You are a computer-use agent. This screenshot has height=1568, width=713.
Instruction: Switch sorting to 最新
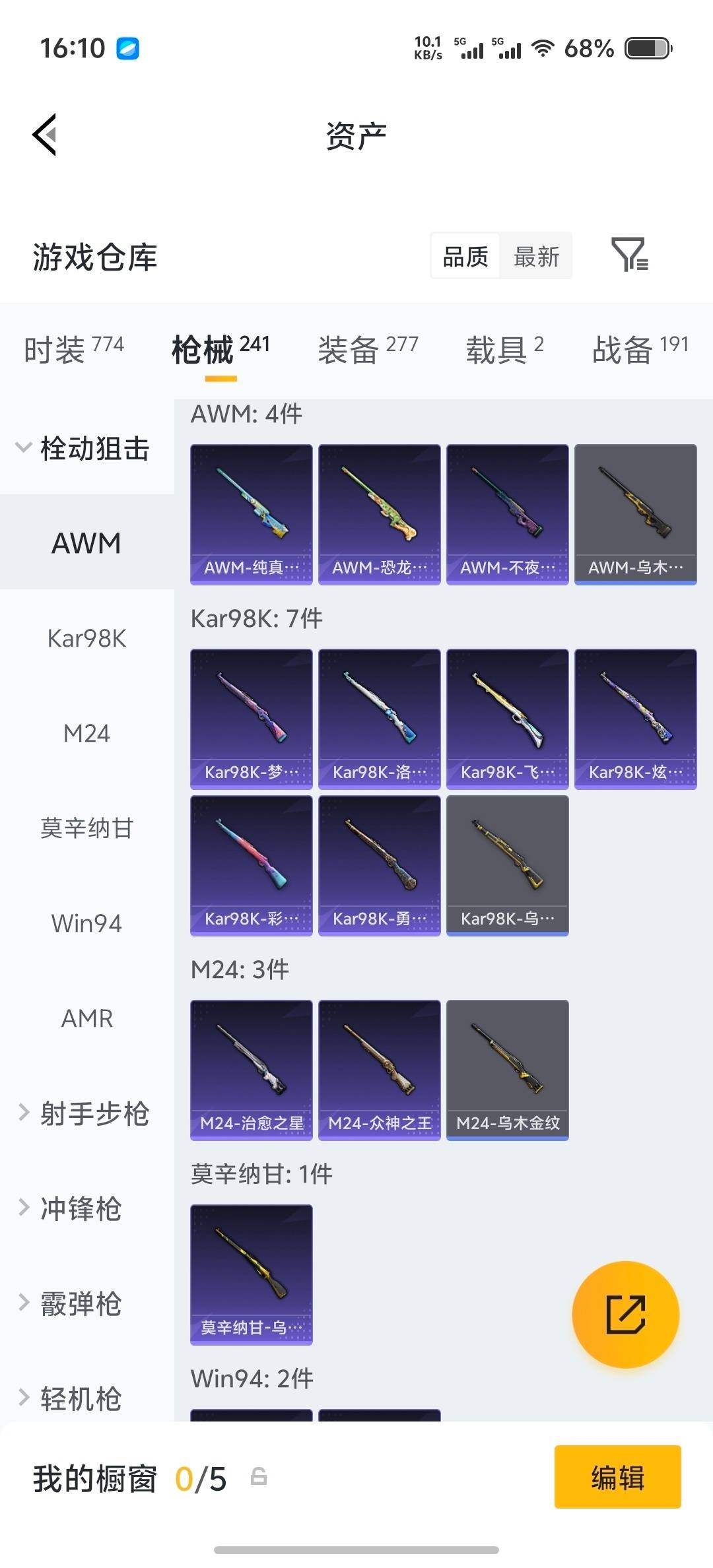[537, 256]
